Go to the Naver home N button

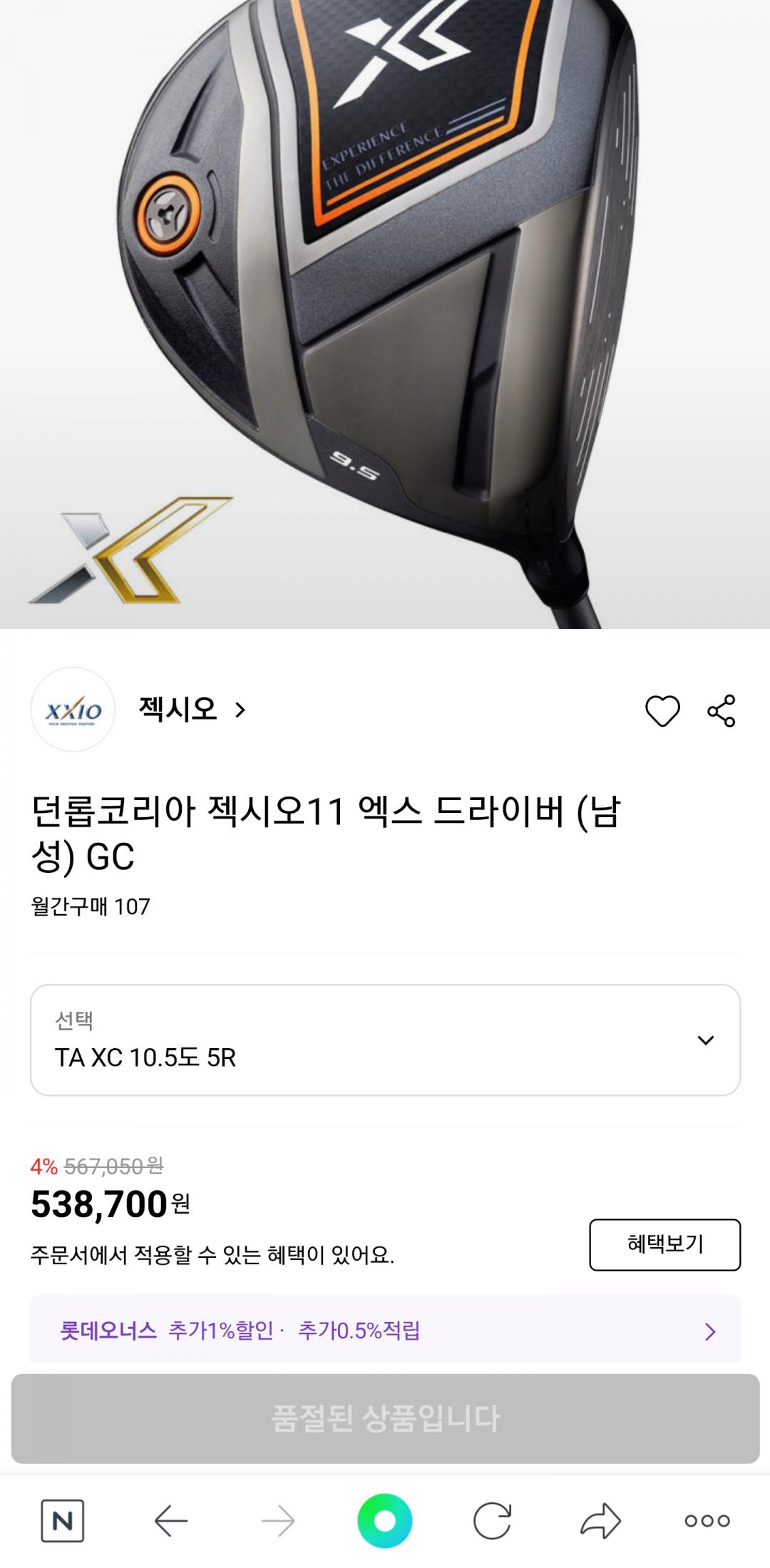coord(63,1522)
